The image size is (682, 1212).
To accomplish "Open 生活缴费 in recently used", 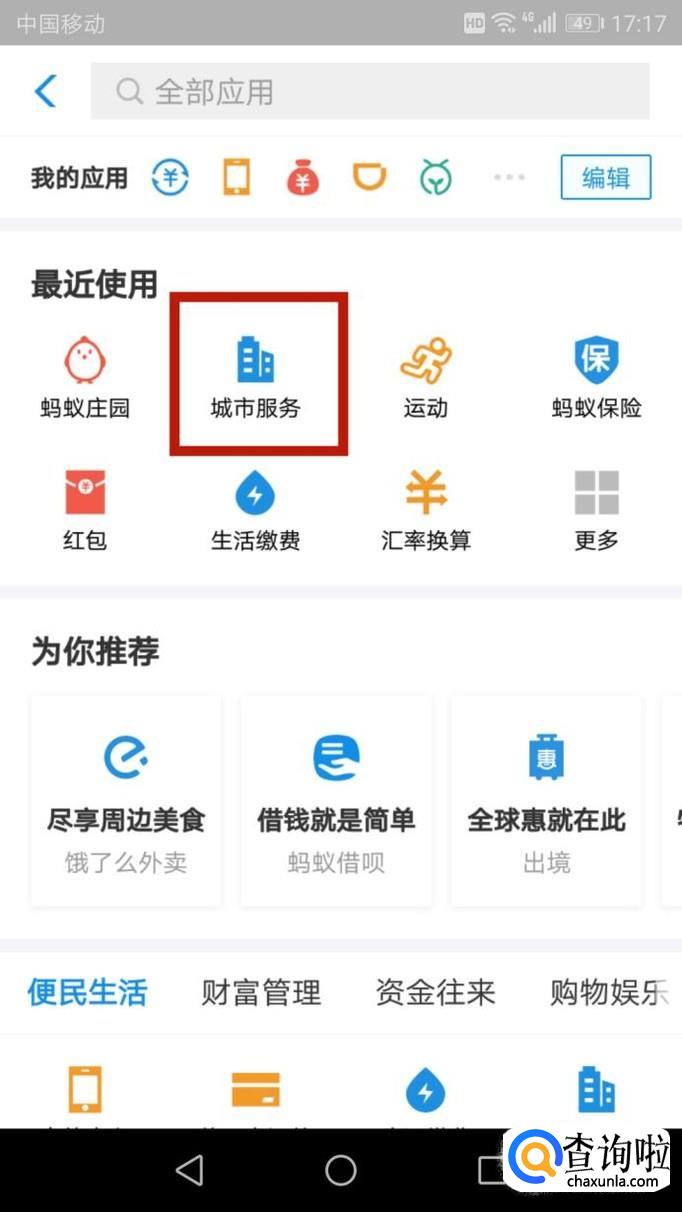I will (x=256, y=510).
